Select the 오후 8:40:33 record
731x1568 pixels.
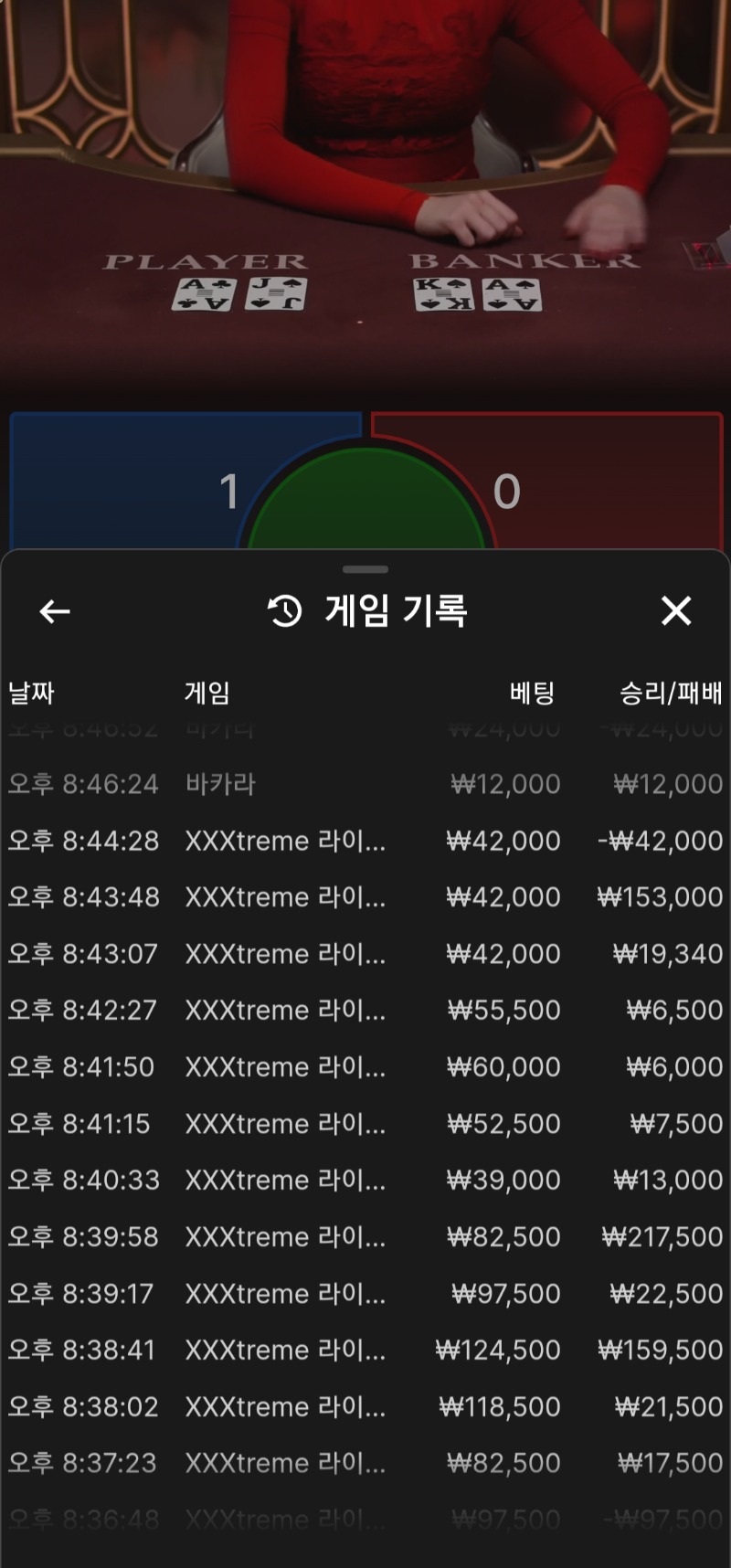(365, 1181)
